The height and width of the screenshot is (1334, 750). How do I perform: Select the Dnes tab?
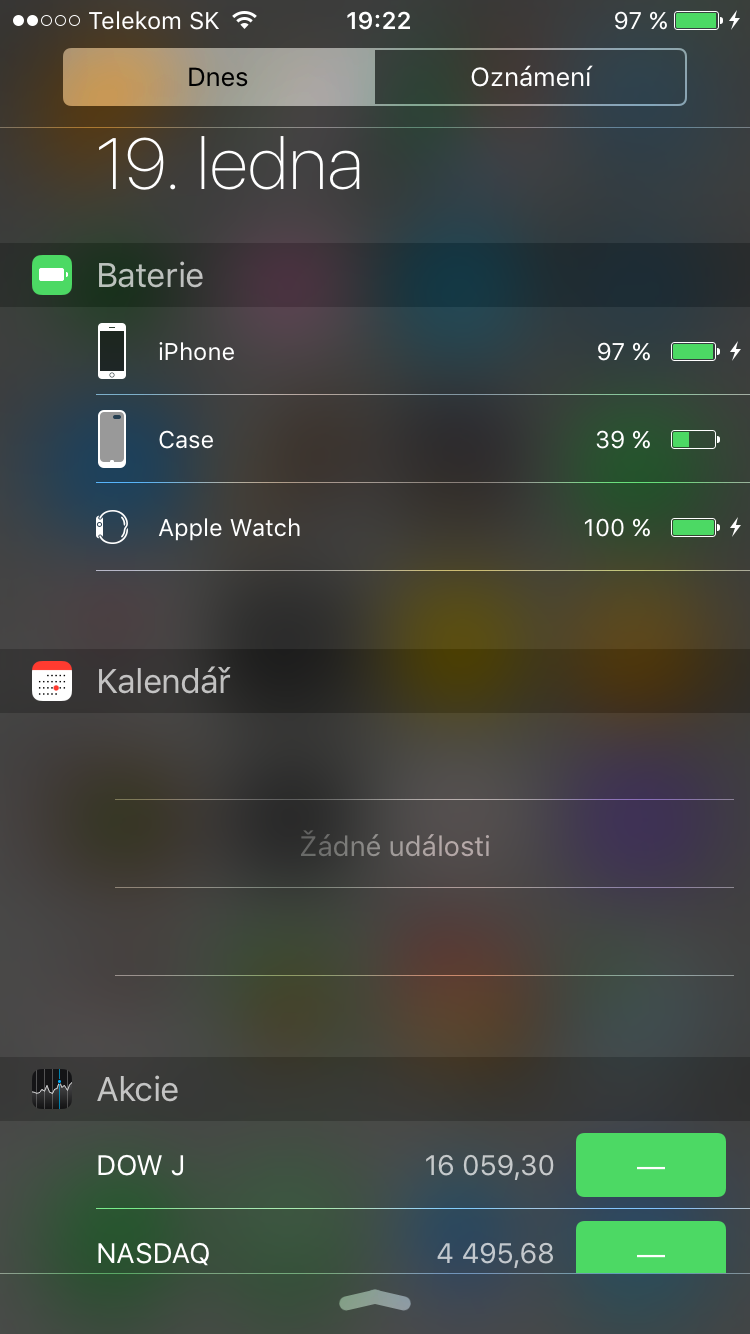tap(218, 77)
